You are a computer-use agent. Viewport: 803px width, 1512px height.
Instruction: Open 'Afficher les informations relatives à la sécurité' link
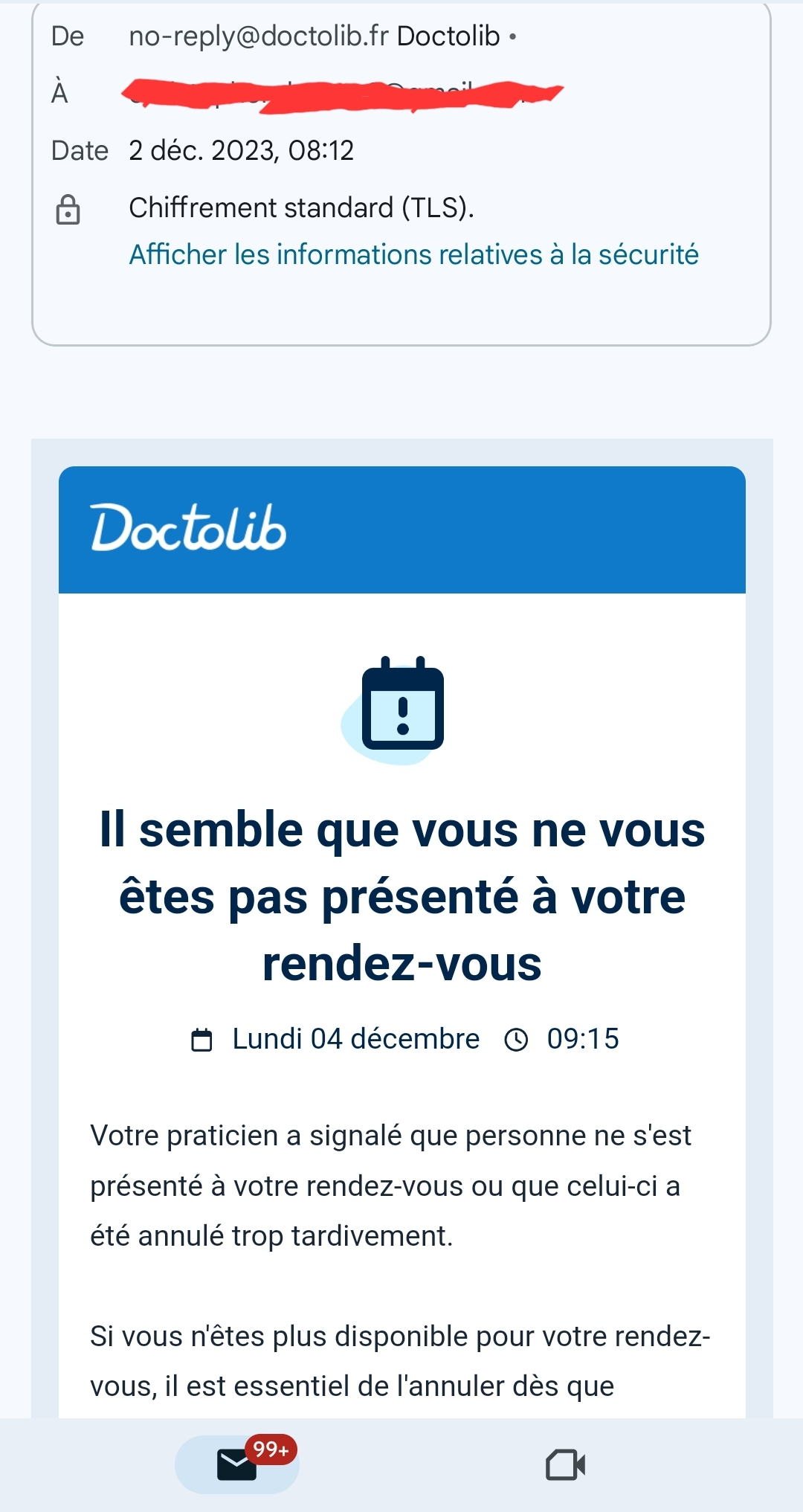pyautogui.click(x=413, y=255)
